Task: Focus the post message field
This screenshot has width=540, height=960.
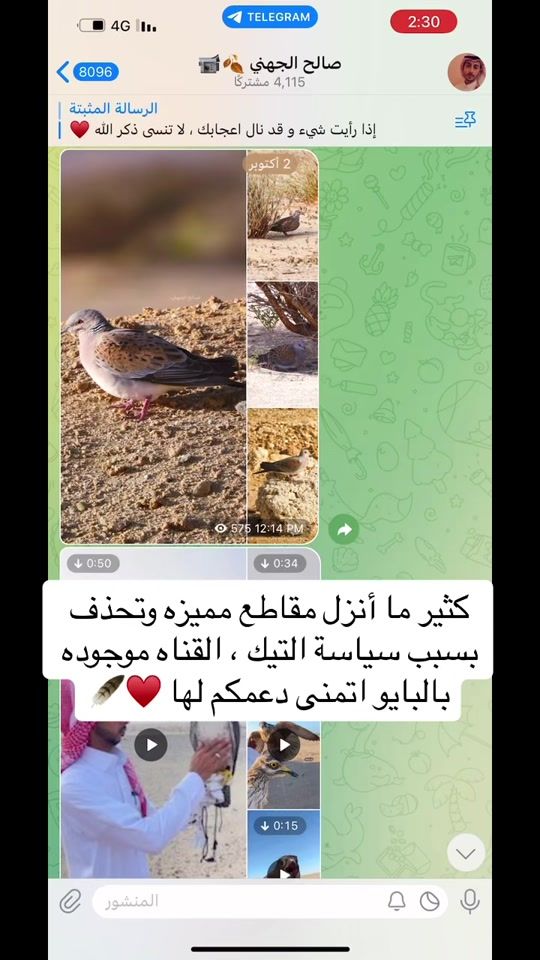Action: tap(239, 901)
